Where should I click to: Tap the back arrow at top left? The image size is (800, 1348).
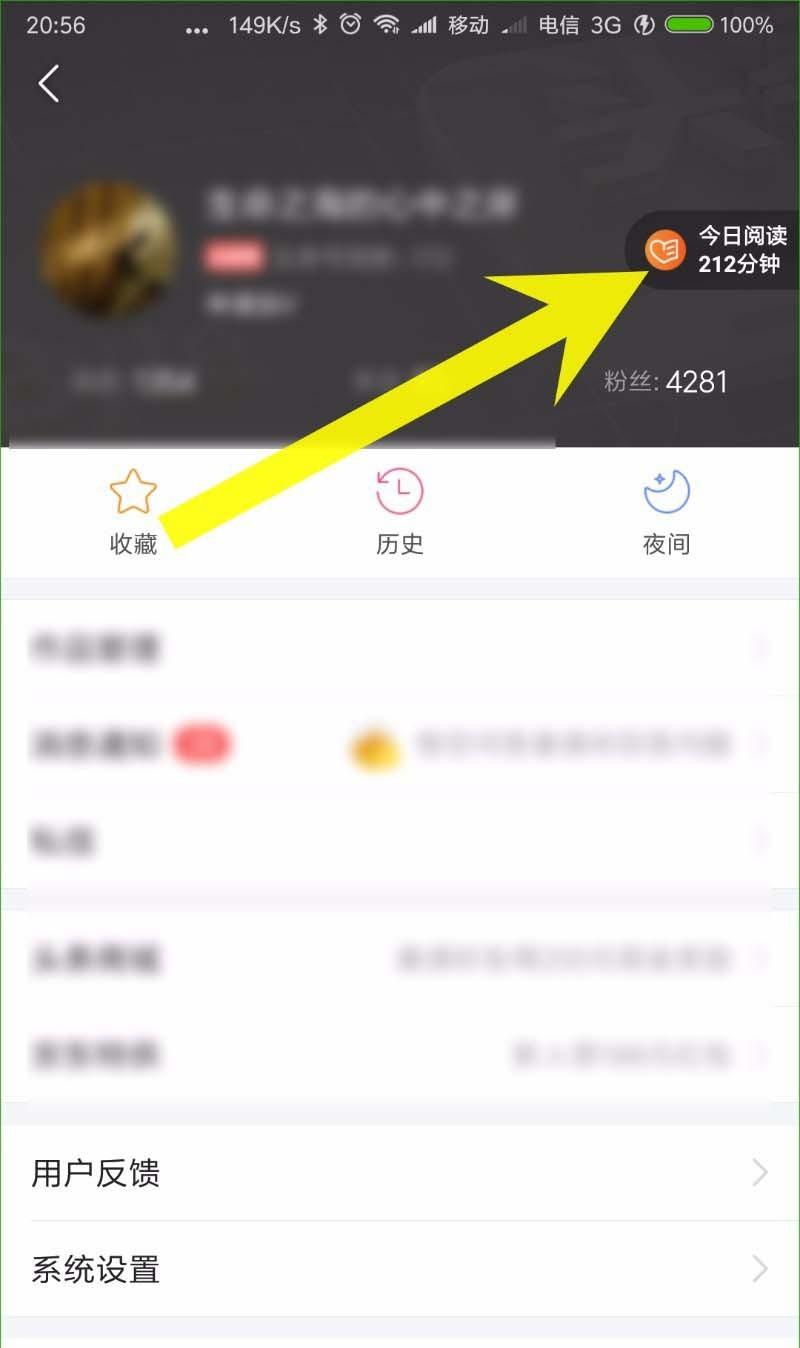50,84
